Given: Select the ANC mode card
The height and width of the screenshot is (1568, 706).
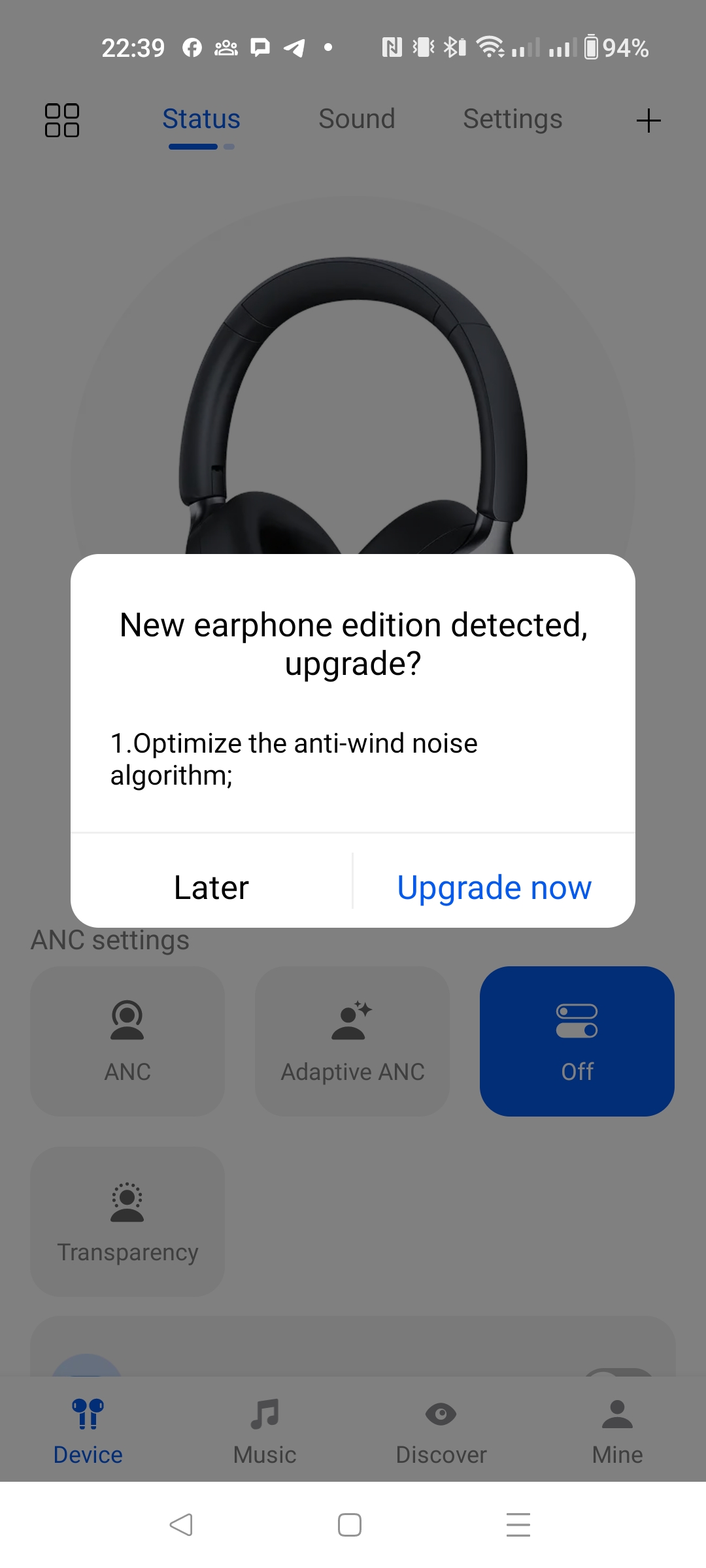Looking at the screenshot, I should pyautogui.click(x=127, y=1041).
